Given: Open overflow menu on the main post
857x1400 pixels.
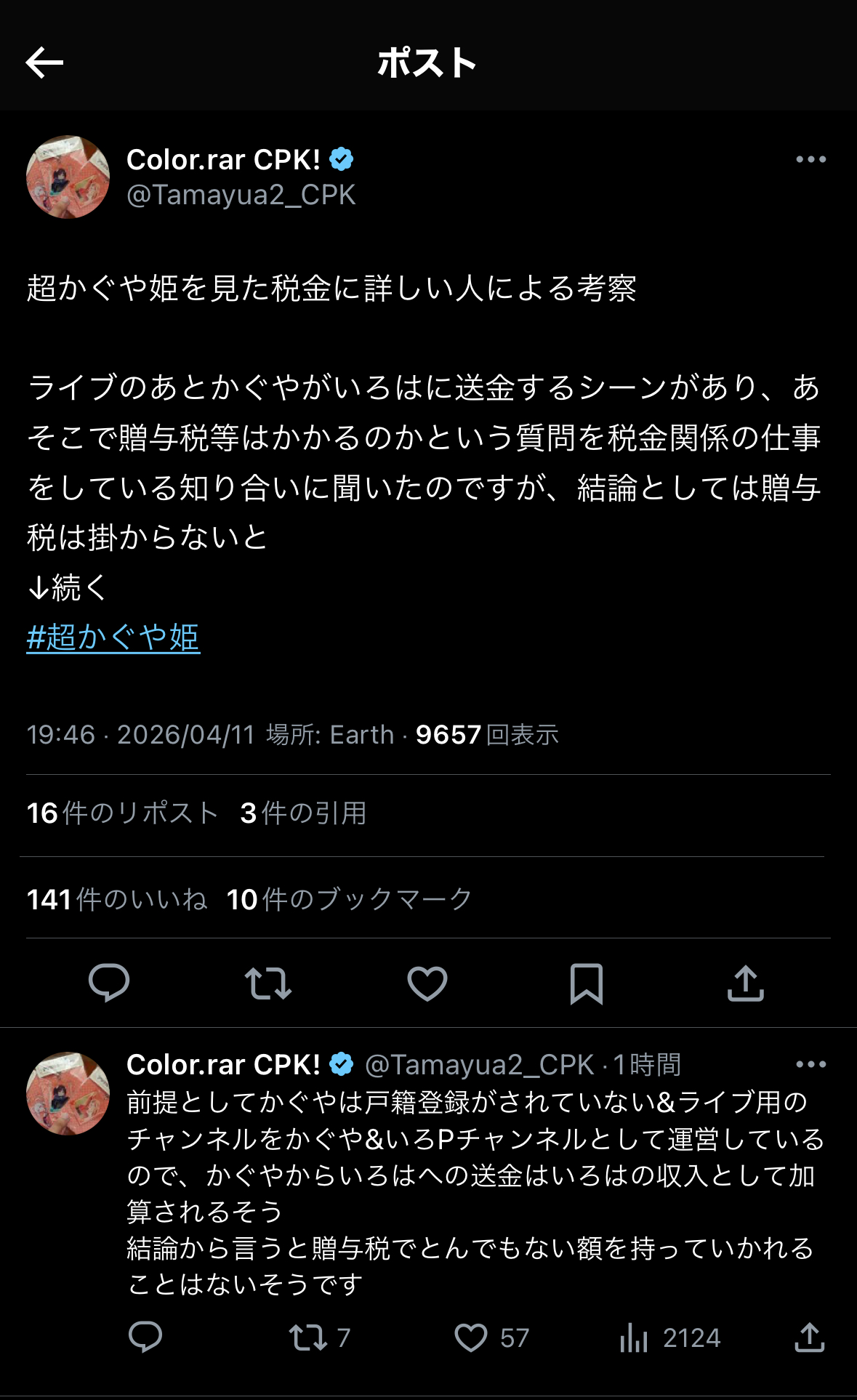Looking at the screenshot, I should (810, 159).
